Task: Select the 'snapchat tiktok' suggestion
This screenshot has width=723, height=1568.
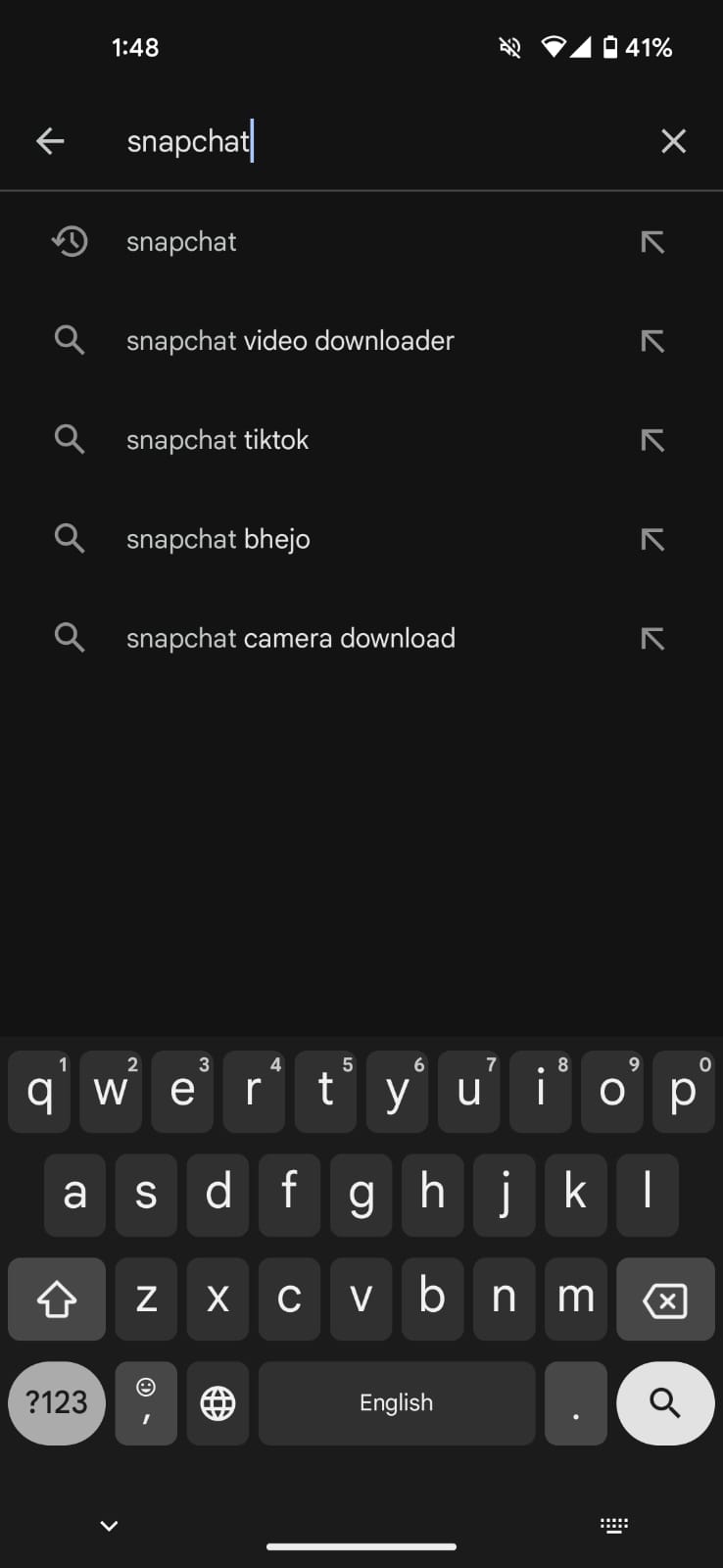Action: [217, 440]
